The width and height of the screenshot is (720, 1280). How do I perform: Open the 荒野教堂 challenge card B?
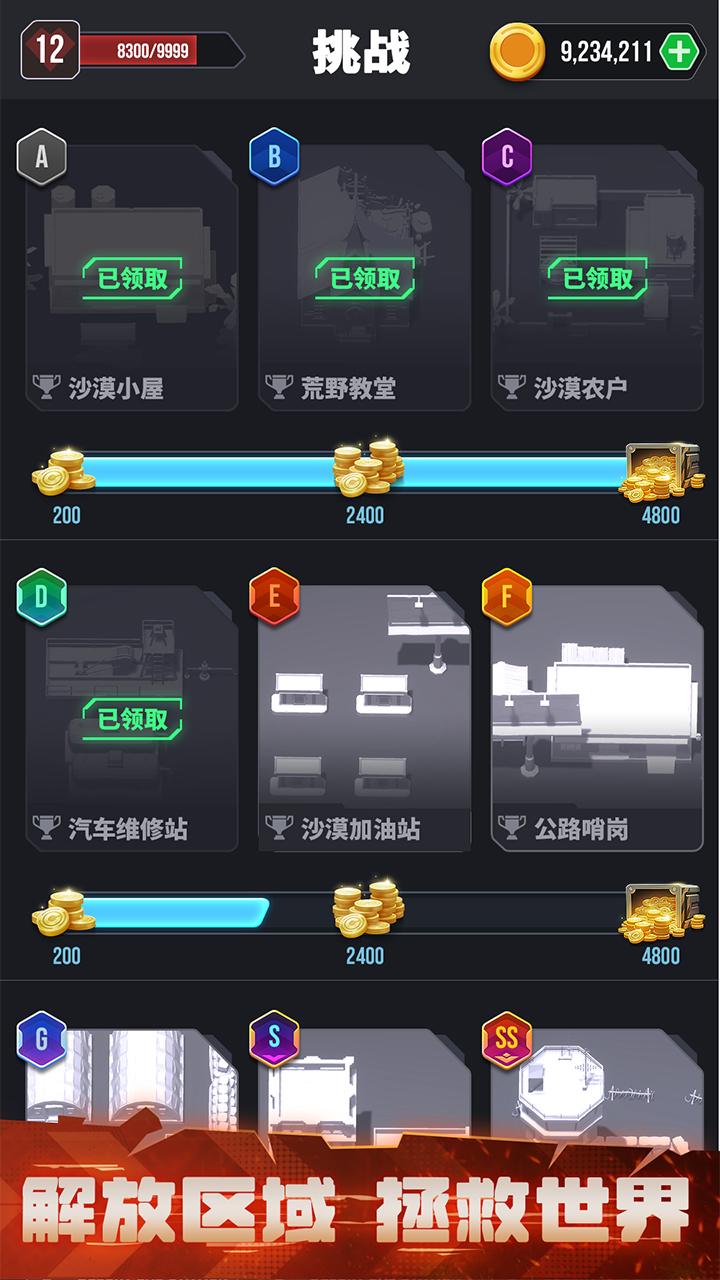point(364,280)
